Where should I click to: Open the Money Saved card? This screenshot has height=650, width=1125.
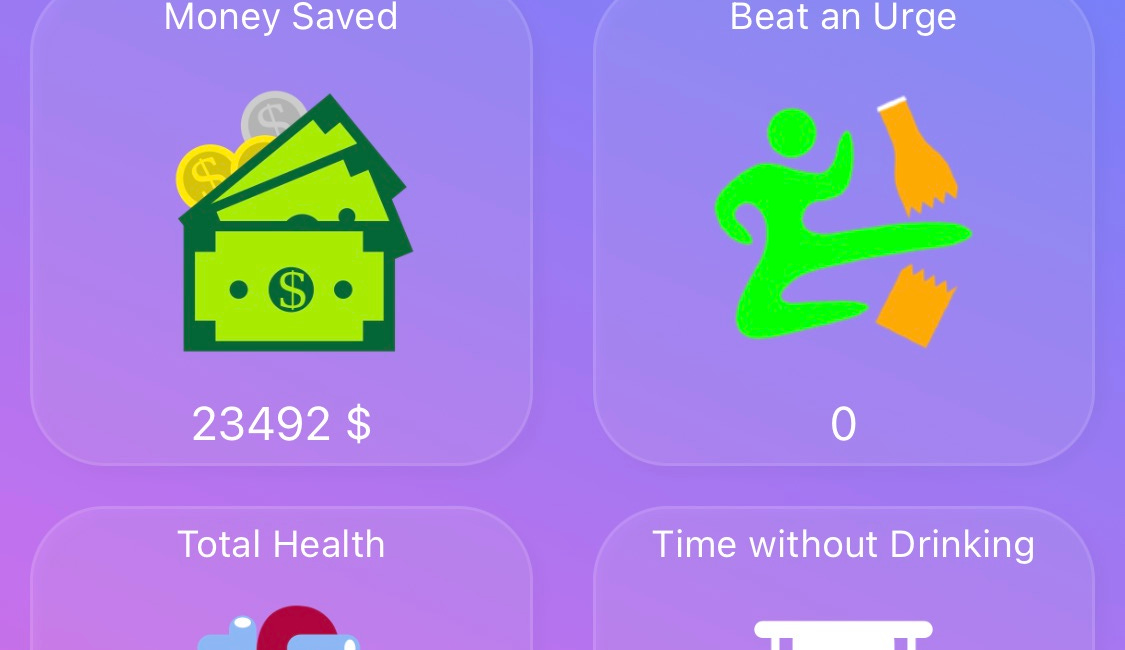pyautogui.click(x=281, y=230)
